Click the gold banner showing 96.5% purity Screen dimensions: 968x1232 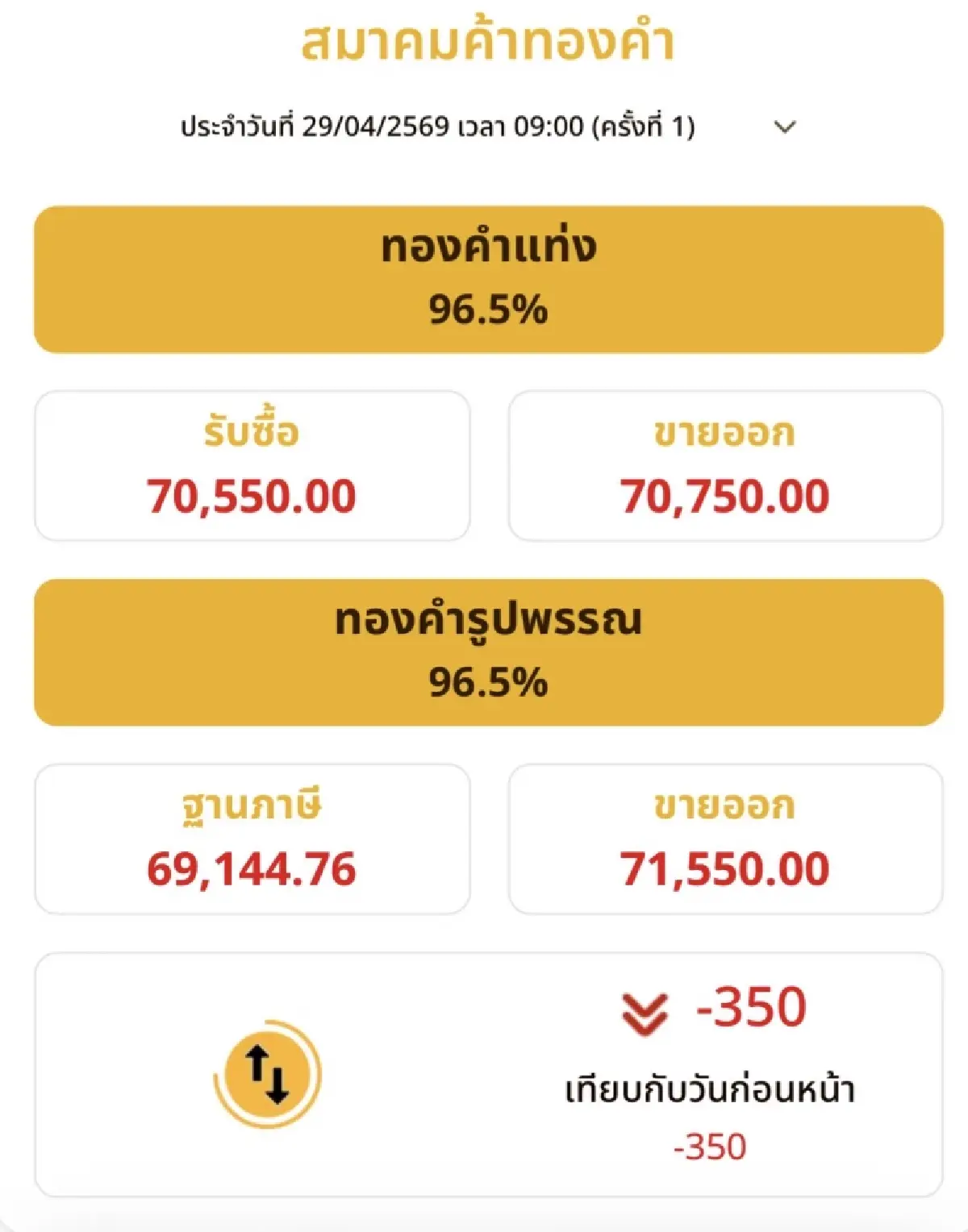click(x=484, y=277)
